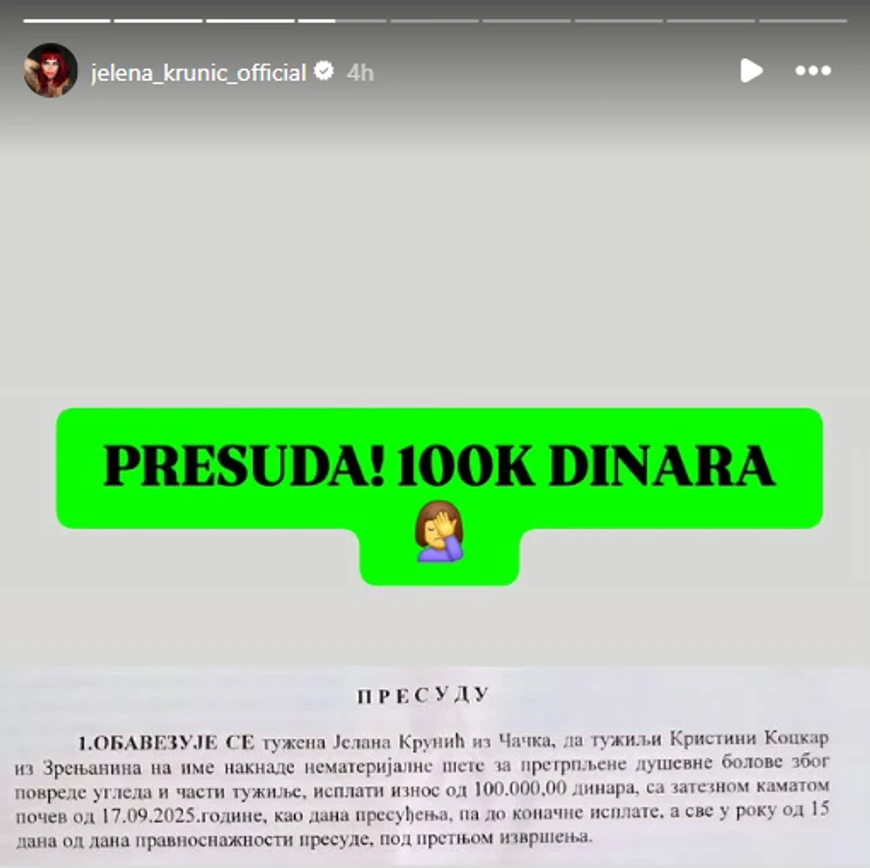Viewport: 870px width, 868px height.
Task: Open the three-dot more options menu
Action: (813, 71)
